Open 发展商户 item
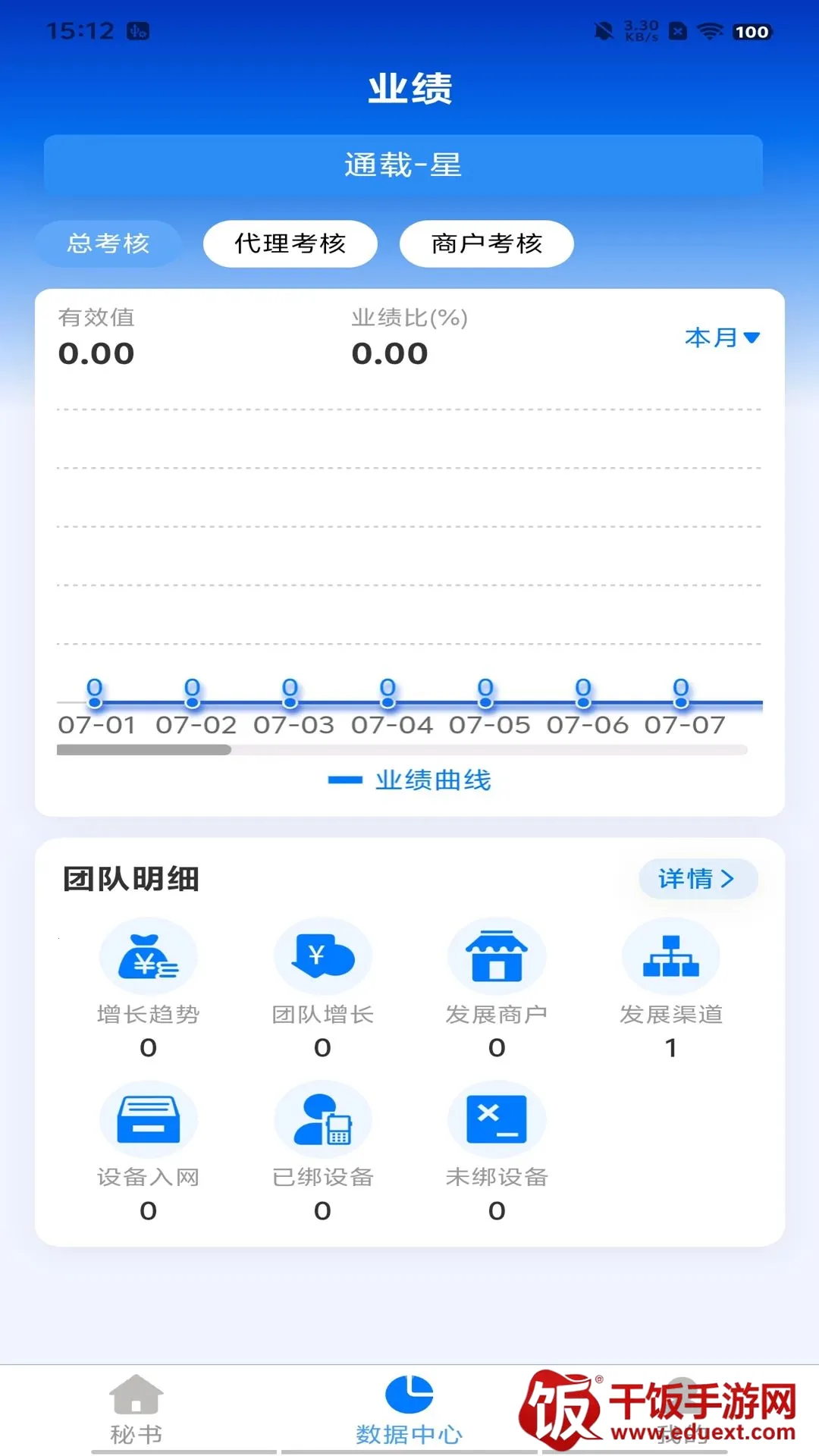 click(x=497, y=988)
